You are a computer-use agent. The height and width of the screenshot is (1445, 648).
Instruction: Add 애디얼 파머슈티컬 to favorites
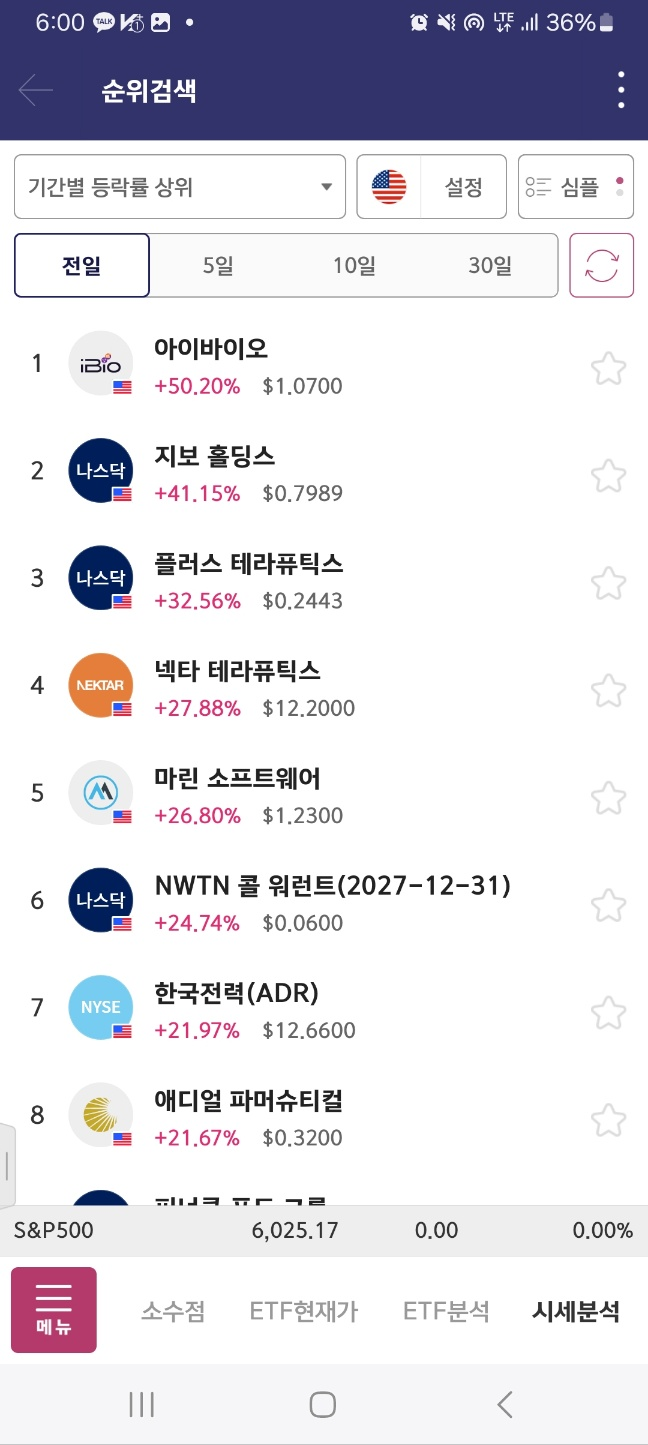(x=608, y=1119)
